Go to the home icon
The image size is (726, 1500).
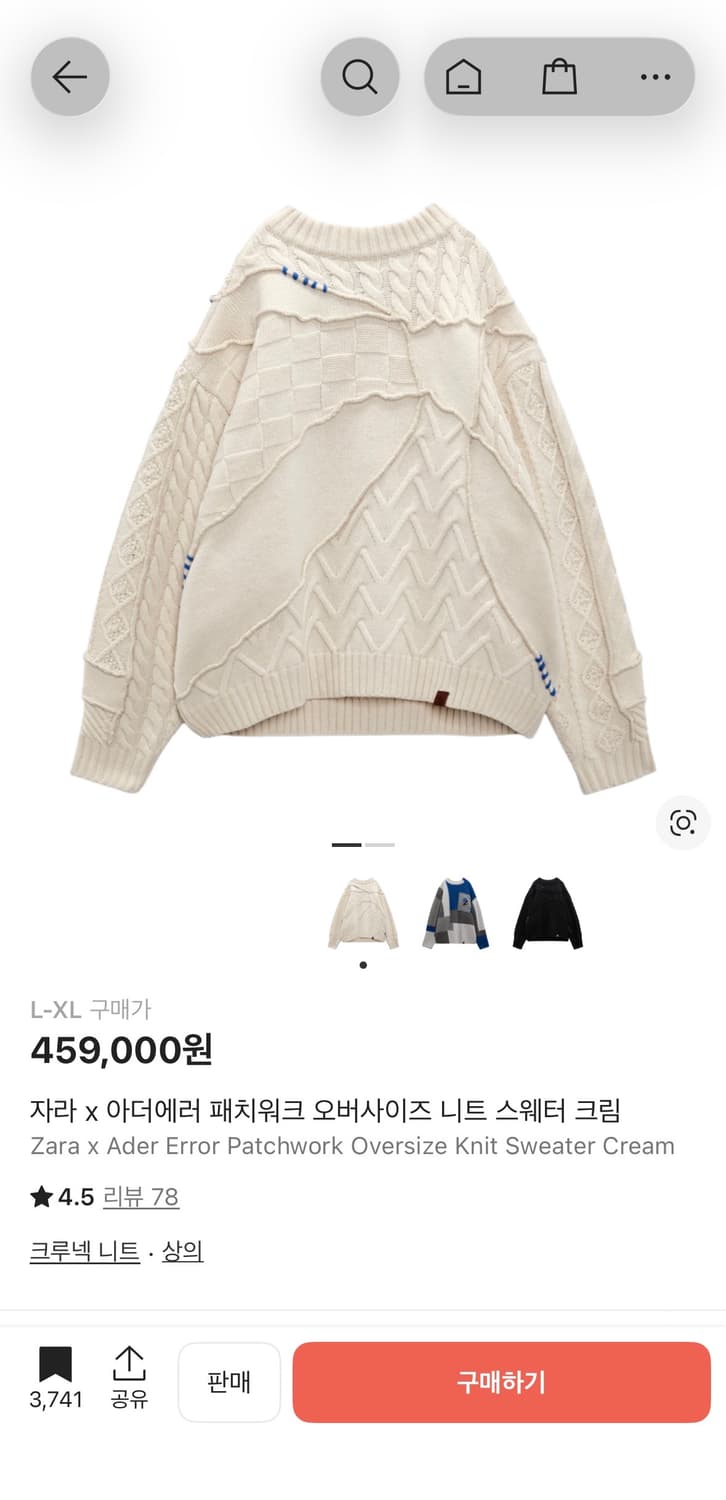click(x=466, y=77)
